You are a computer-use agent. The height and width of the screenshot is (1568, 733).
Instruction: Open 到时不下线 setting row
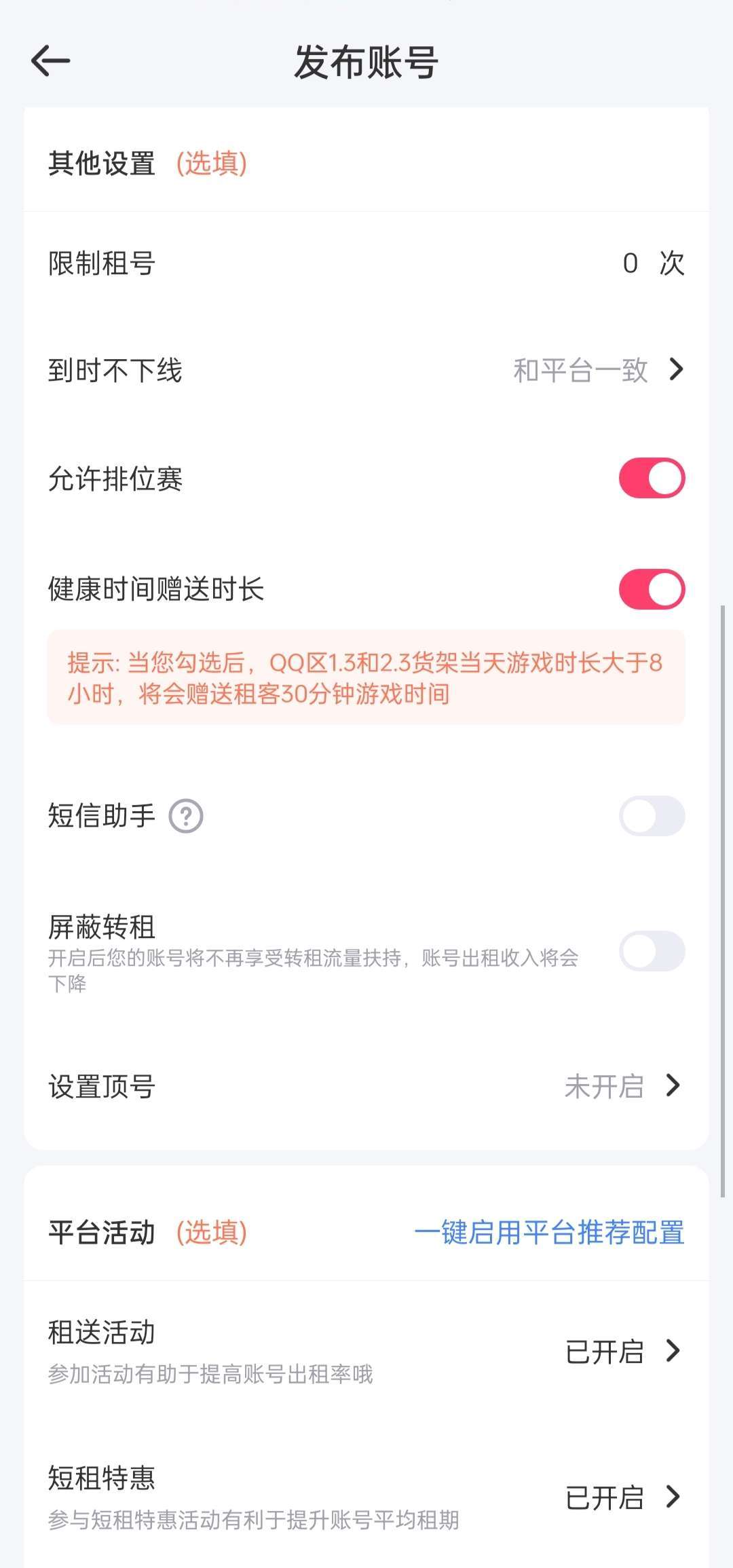pyautogui.click(x=366, y=371)
